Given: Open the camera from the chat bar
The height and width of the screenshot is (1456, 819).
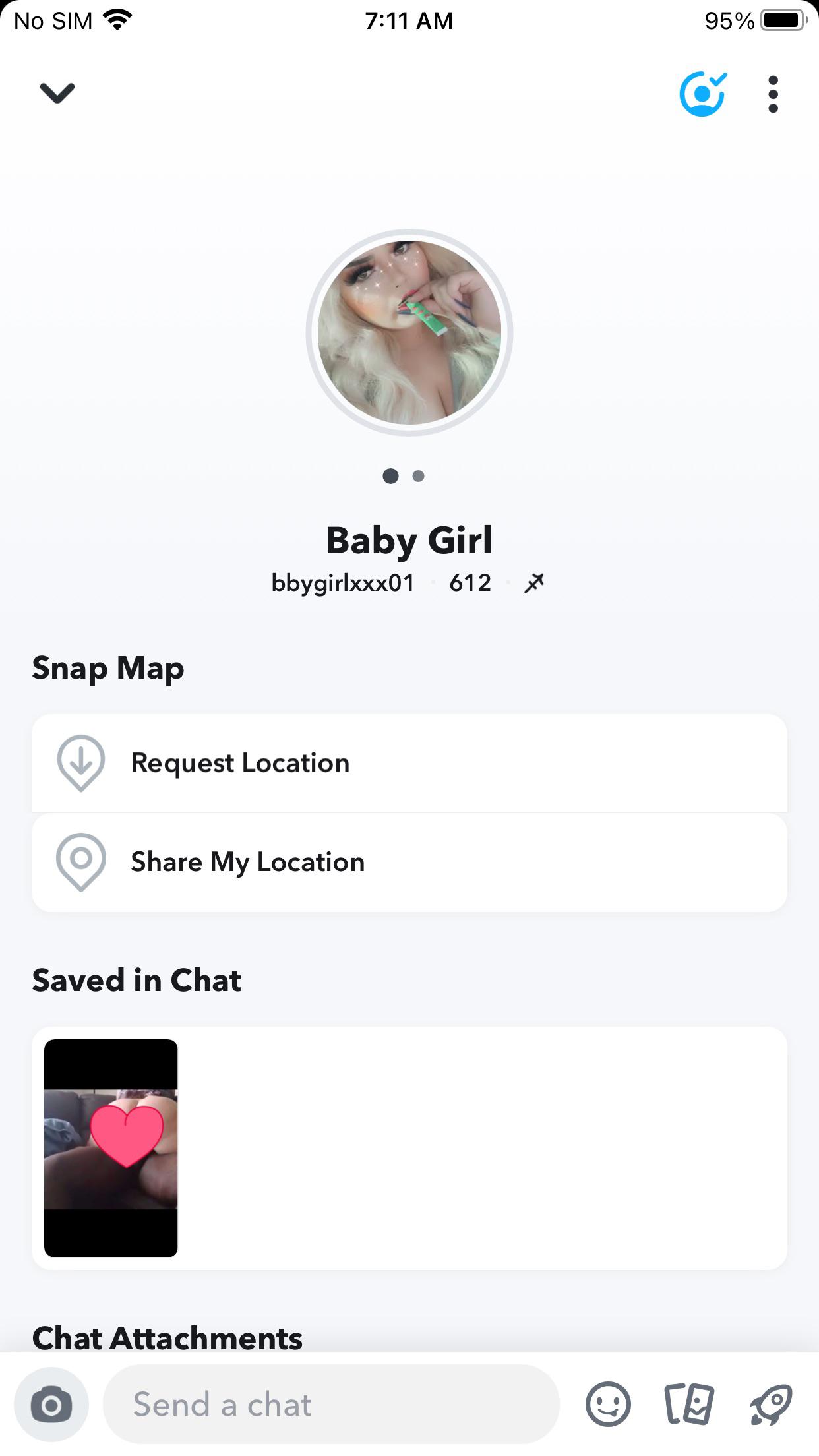Looking at the screenshot, I should point(51,1405).
